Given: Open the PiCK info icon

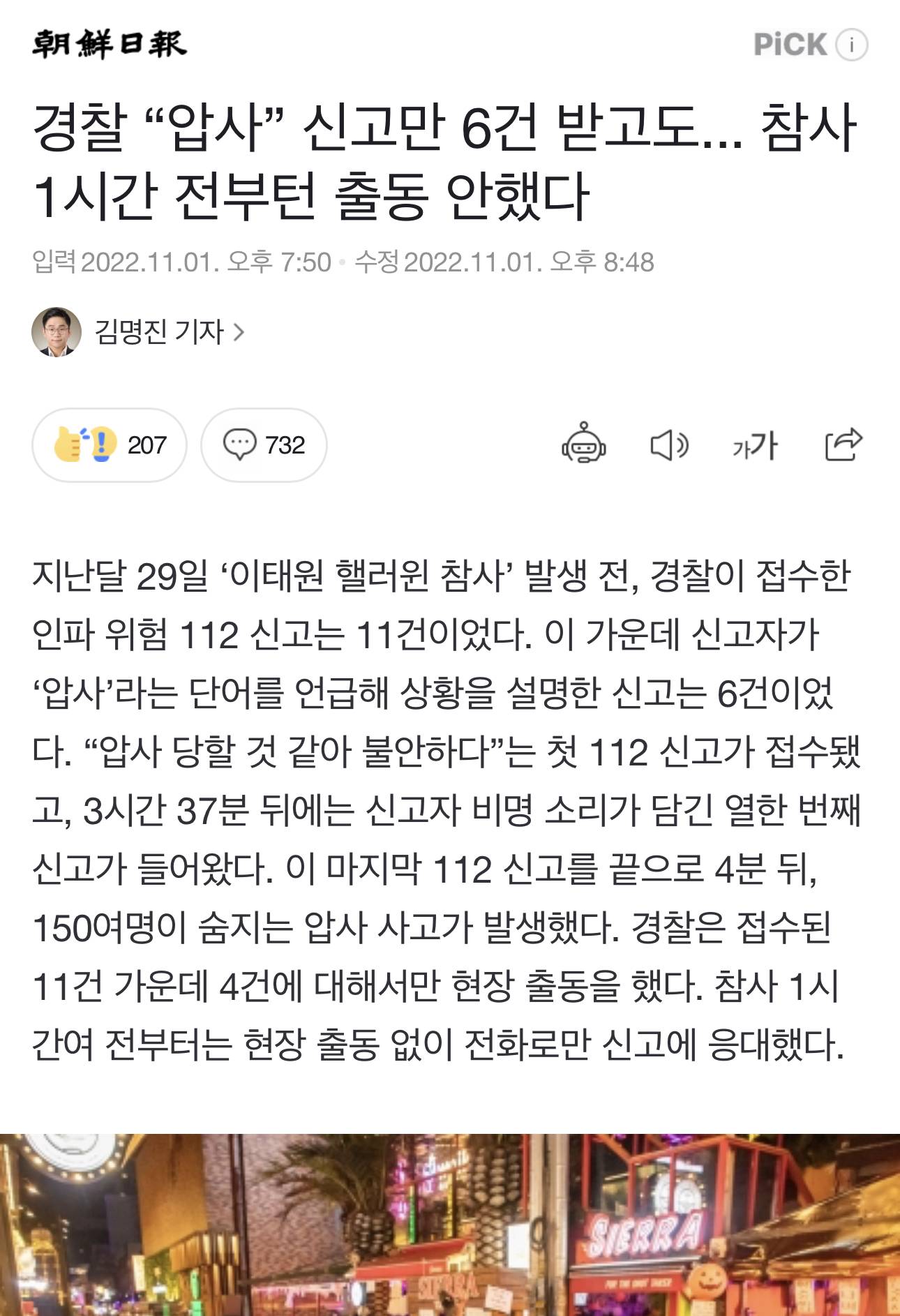Looking at the screenshot, I should (851, 45).
